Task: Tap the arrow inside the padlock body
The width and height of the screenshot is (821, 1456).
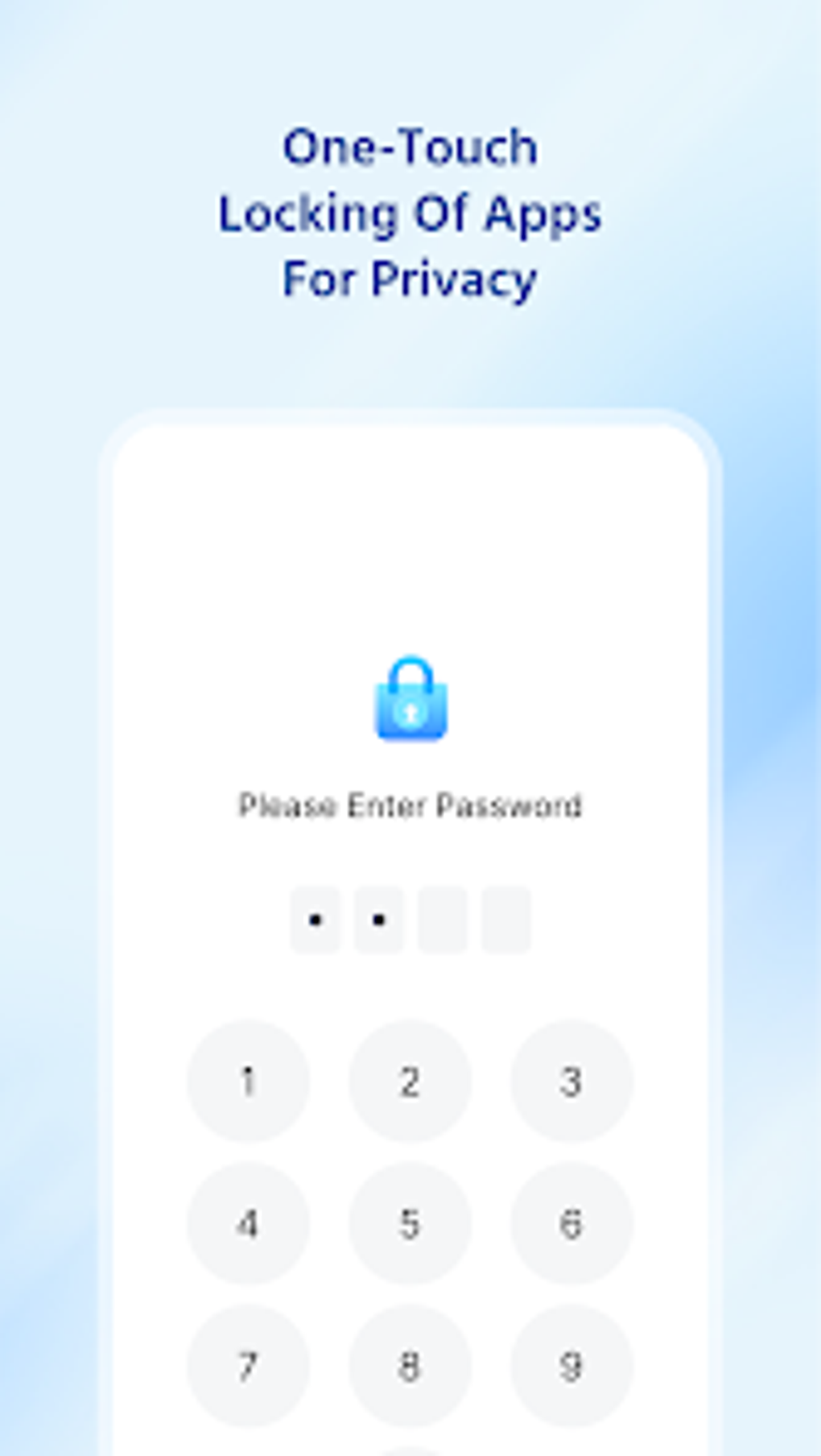Action: pos(410,712)
